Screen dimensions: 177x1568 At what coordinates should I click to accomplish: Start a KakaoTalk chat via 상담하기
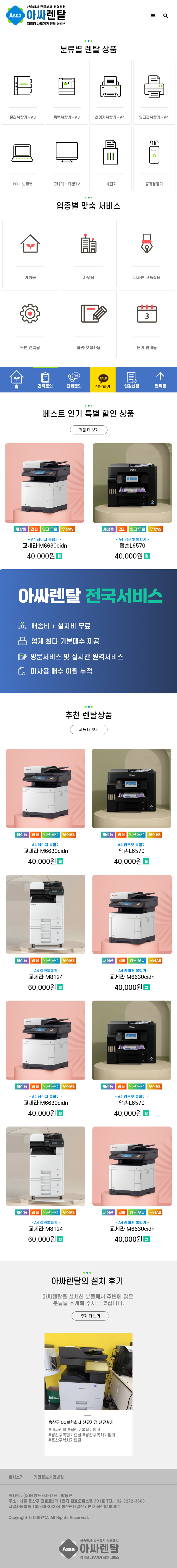tap(103, 380)
